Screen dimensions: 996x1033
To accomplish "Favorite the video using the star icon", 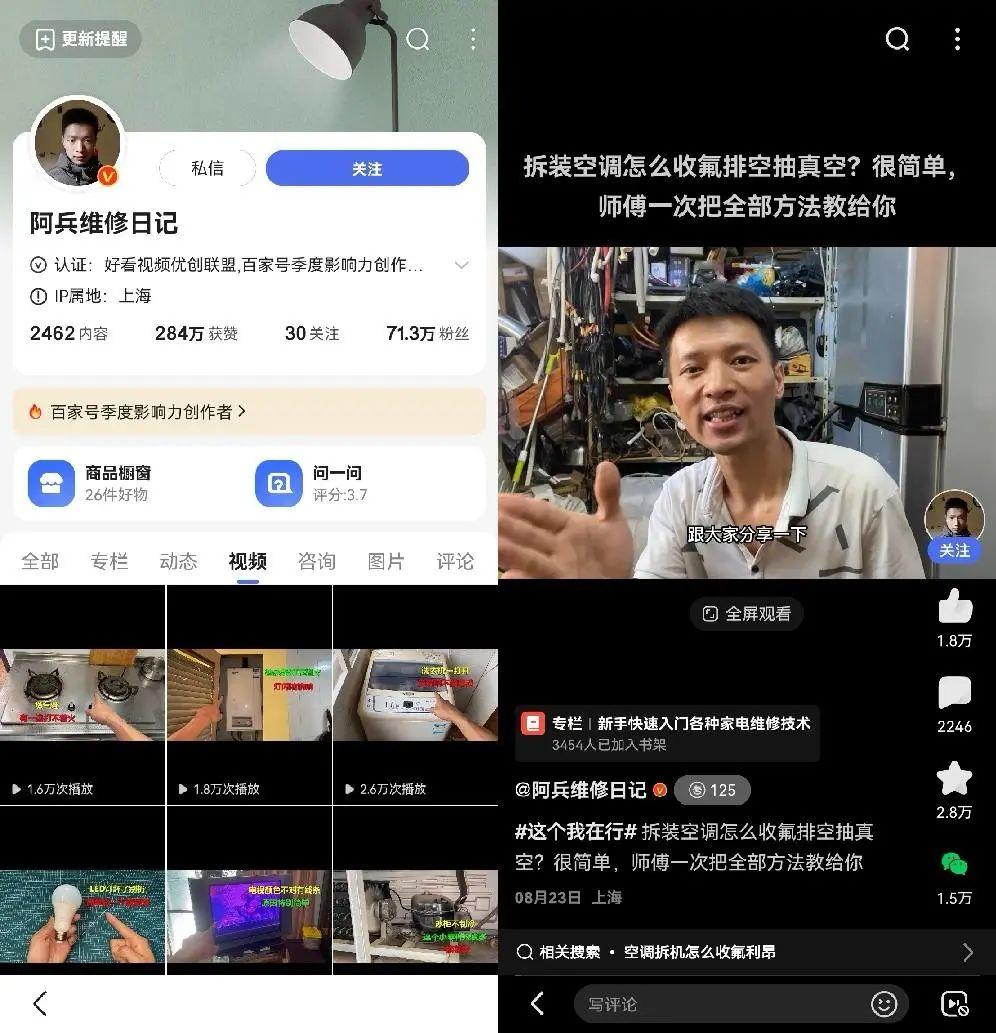I will tap(955, 778).
